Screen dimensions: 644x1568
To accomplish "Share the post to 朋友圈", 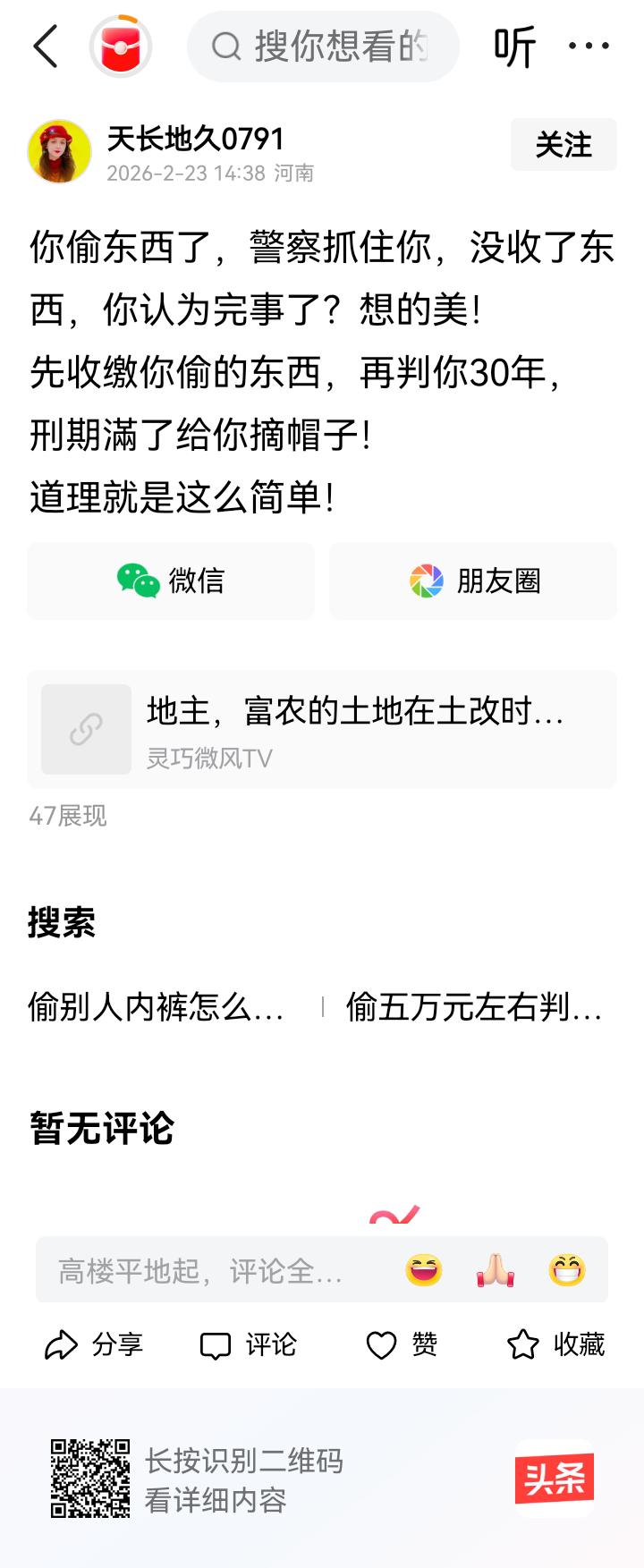I will (x=473, y=581).
